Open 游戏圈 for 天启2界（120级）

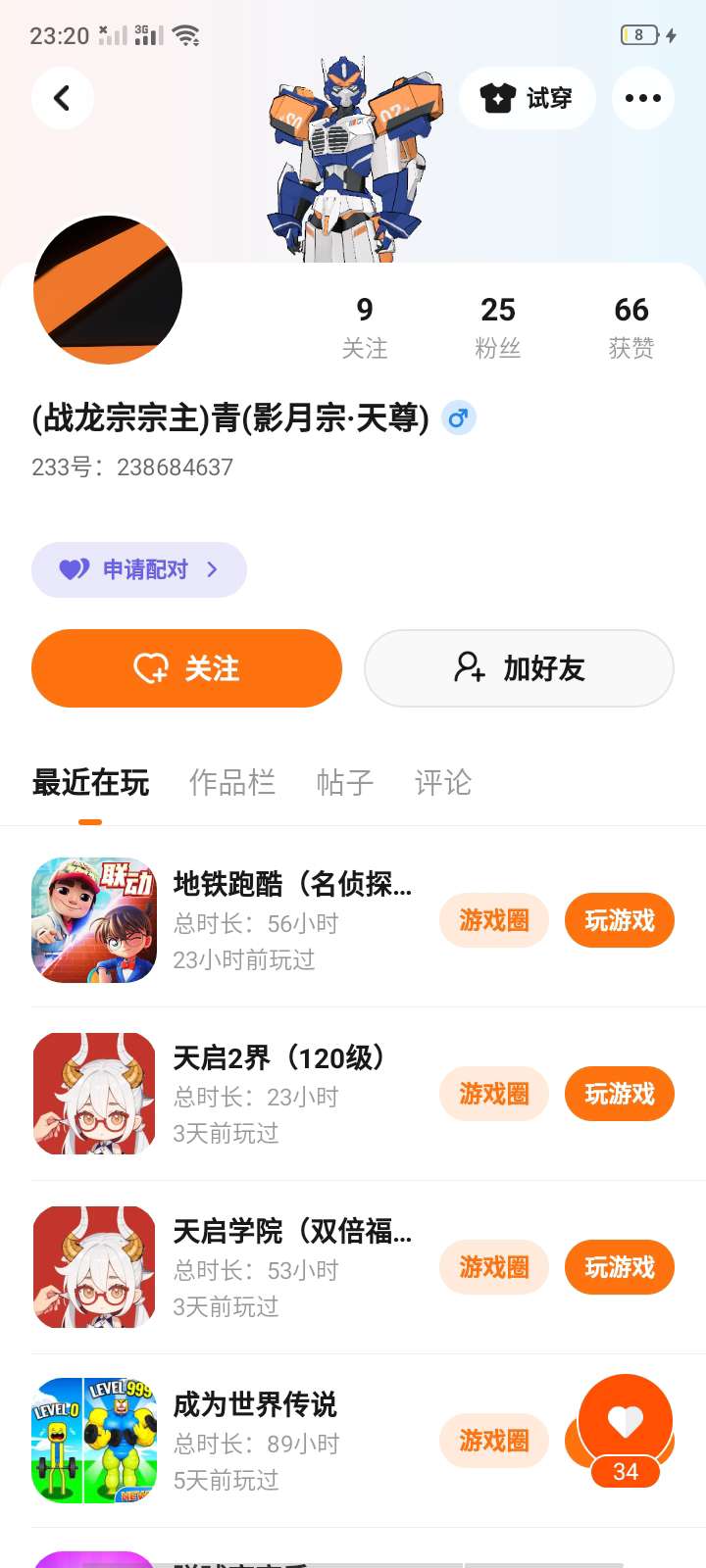[x=494, y=1094]
